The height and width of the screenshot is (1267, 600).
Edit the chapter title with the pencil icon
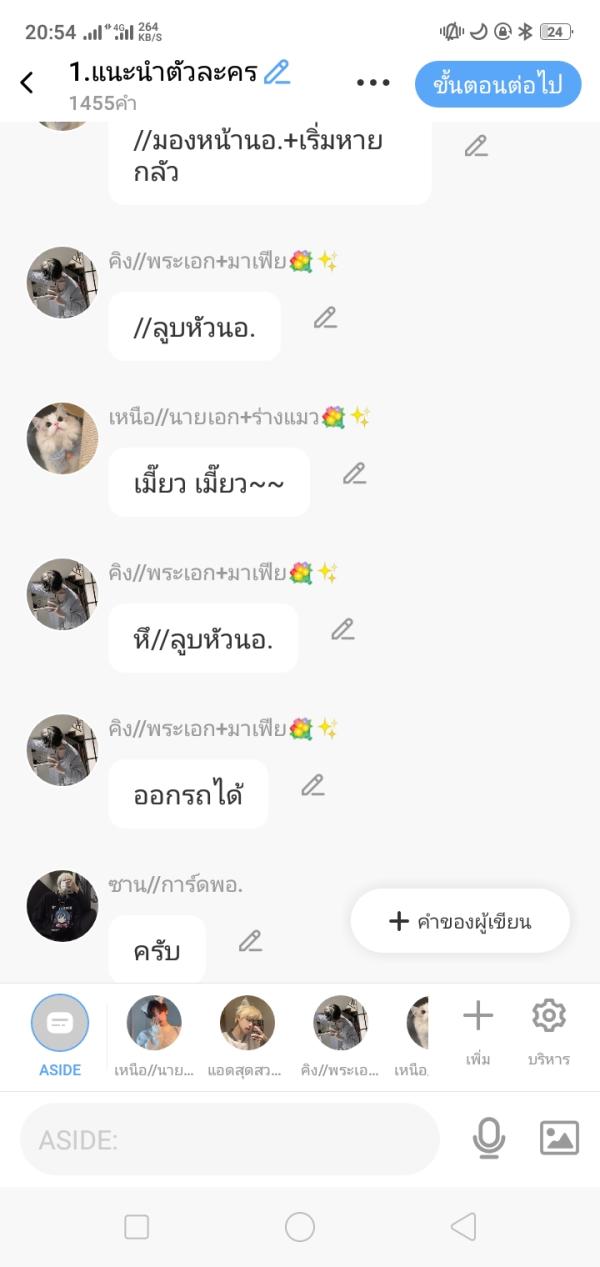coord(277,72)
